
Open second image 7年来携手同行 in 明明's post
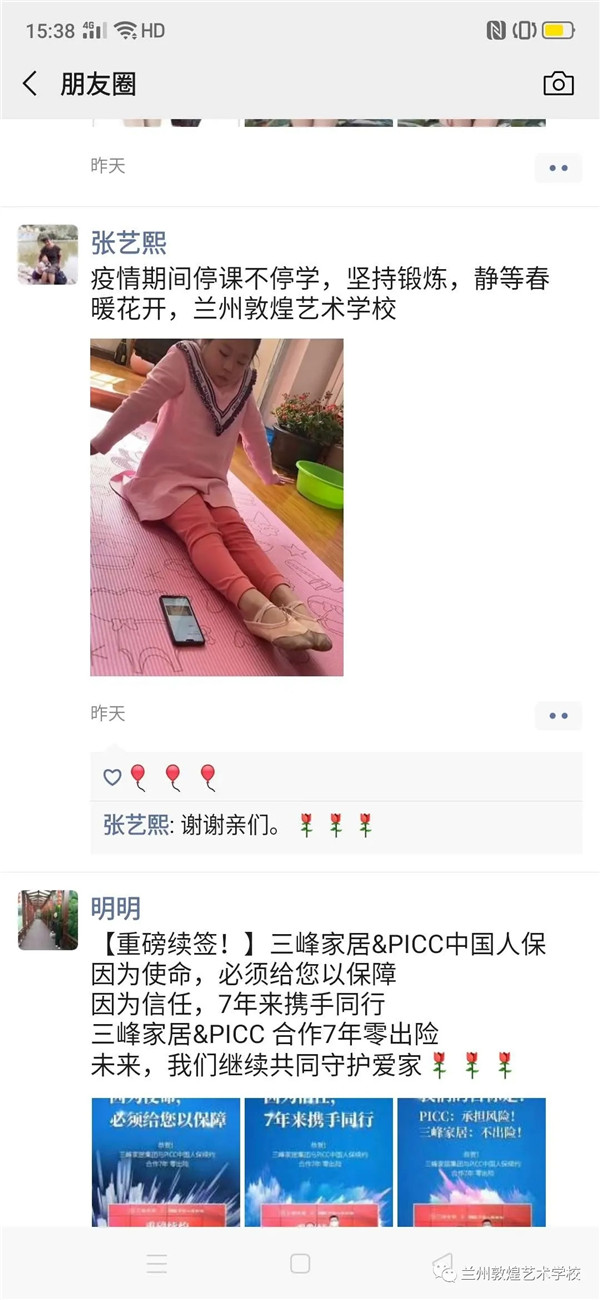[318, 1160]
